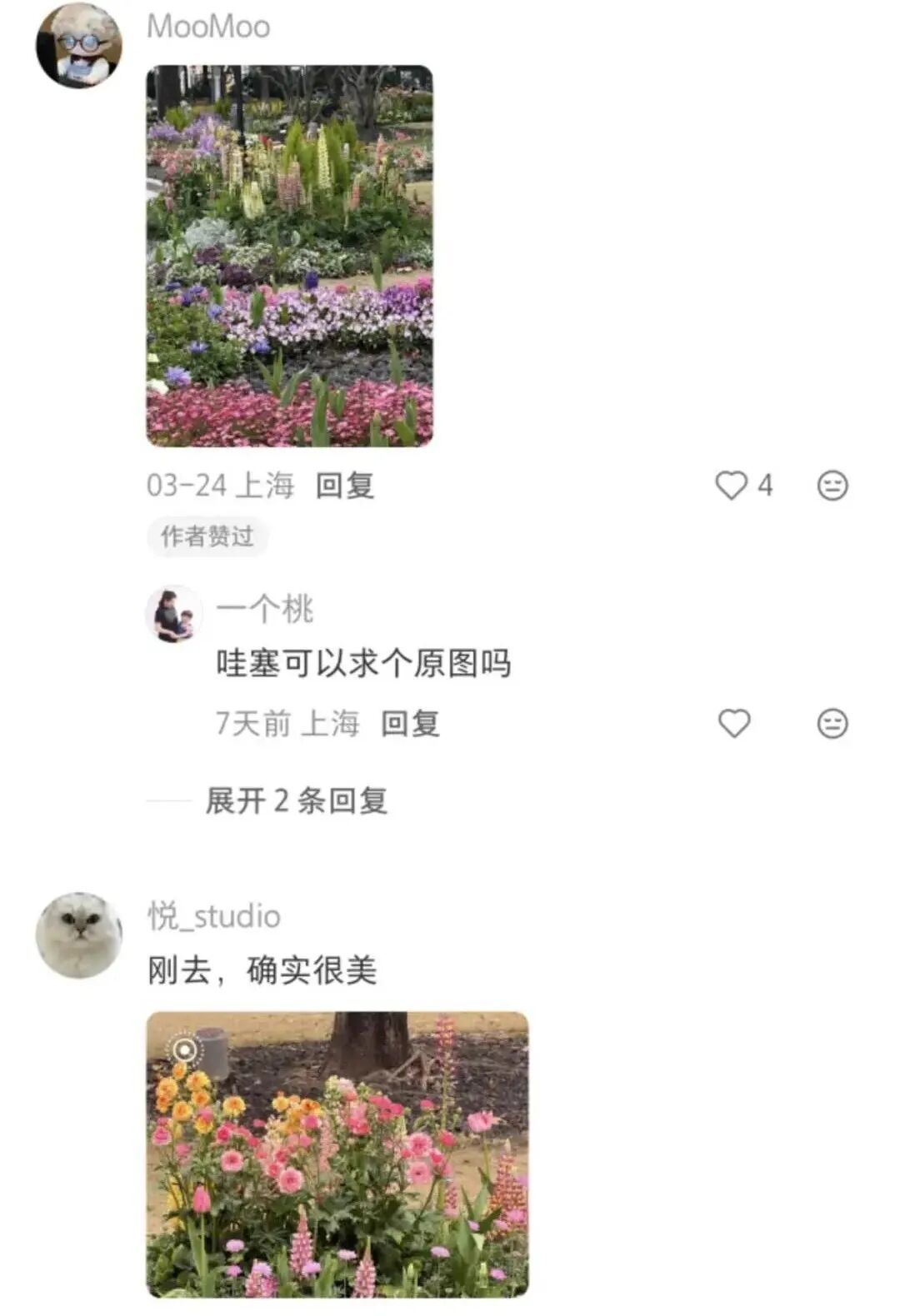The width and height of the screenshot is (900, 1316).
Task: Reply to MooMoo's comment
Action: point(344,485)
